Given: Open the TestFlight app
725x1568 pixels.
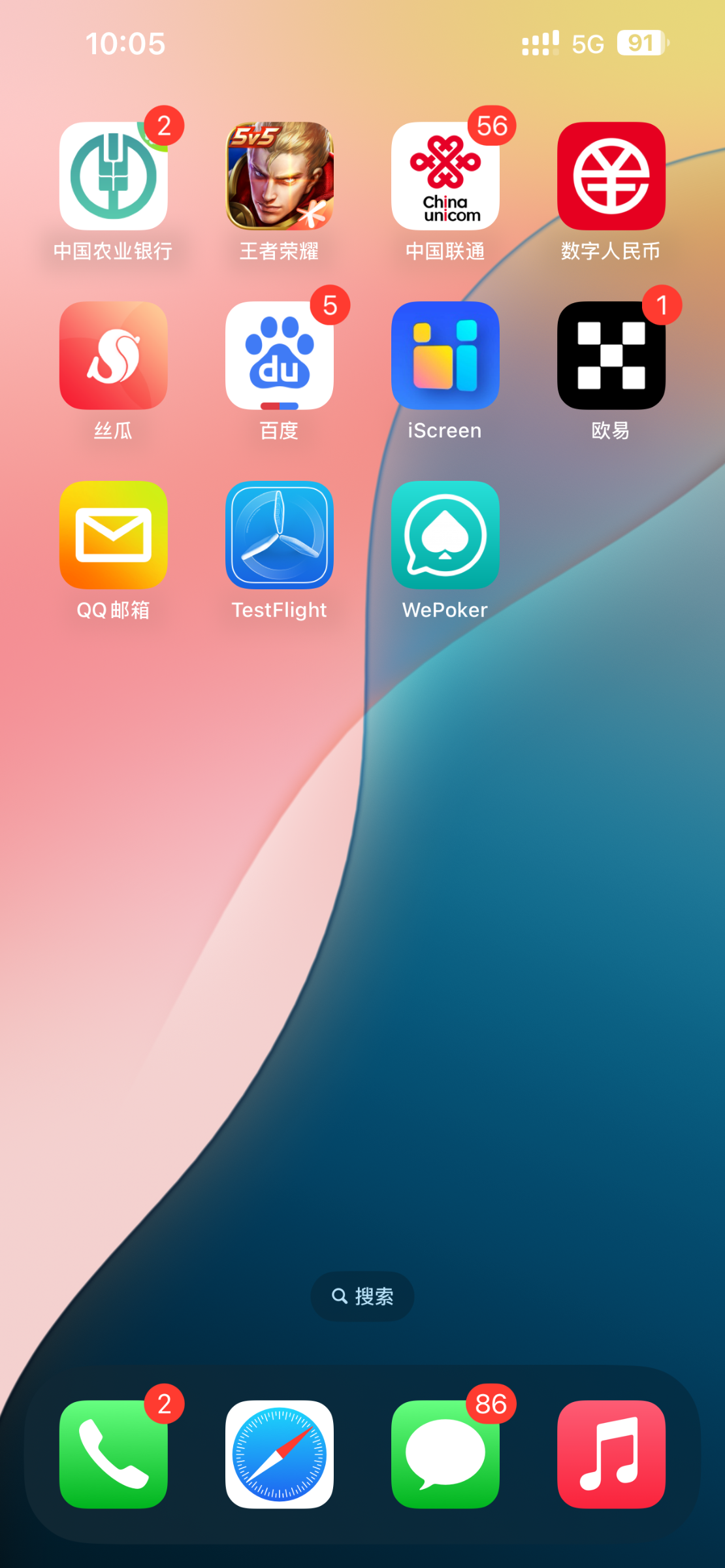Looking at the screenshot, I should [x=280, y=535].
